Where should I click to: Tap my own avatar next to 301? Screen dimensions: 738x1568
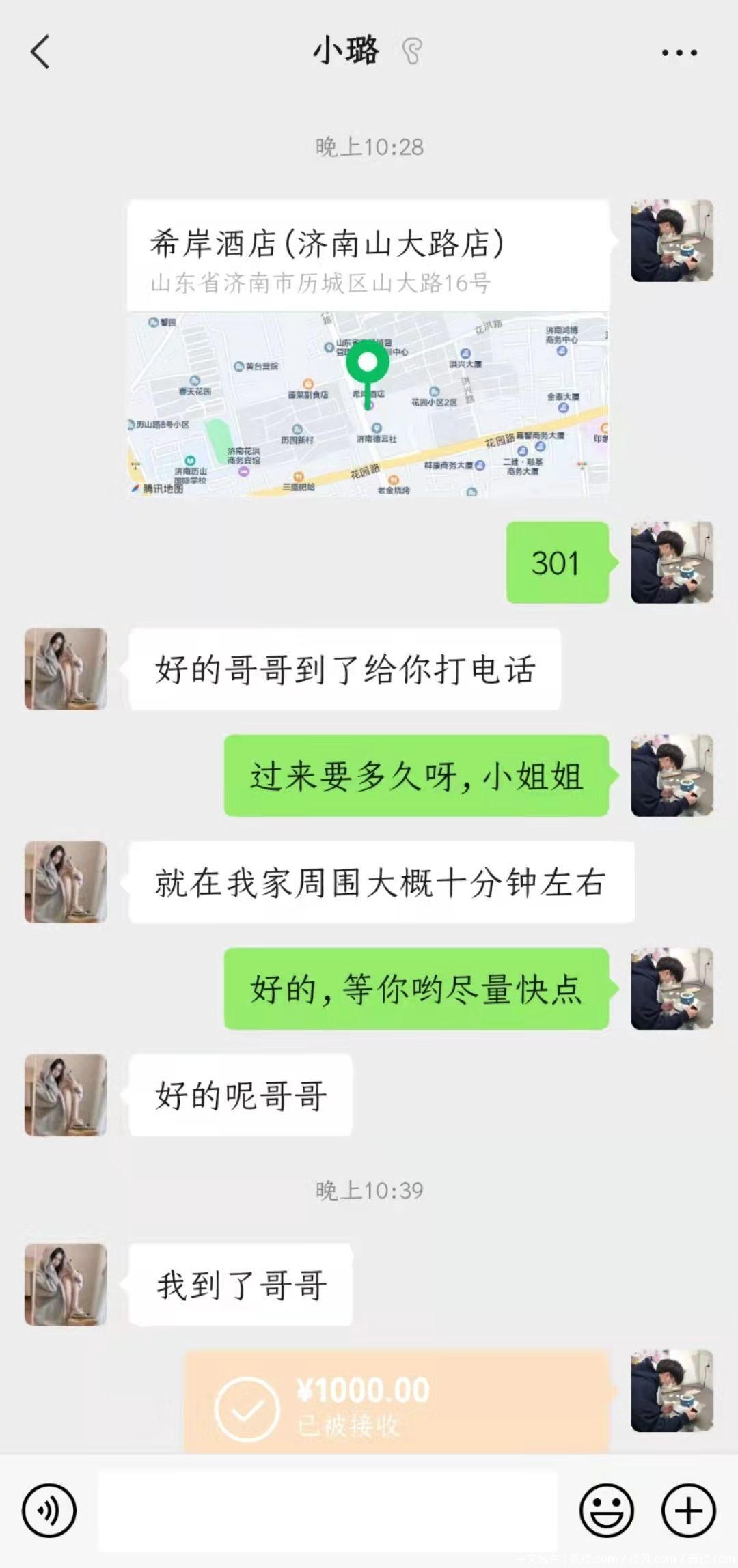(x=672, y=562)
